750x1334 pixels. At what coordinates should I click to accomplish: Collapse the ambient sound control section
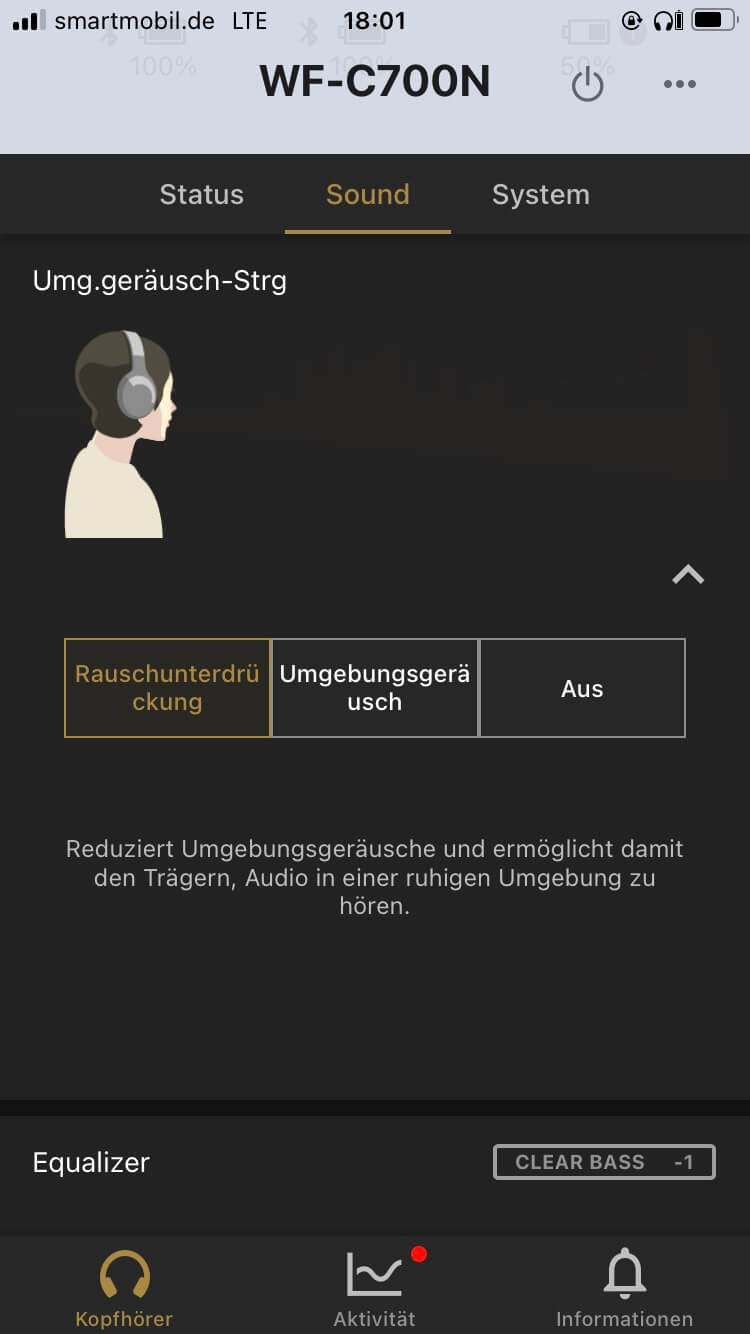[688, 575]
